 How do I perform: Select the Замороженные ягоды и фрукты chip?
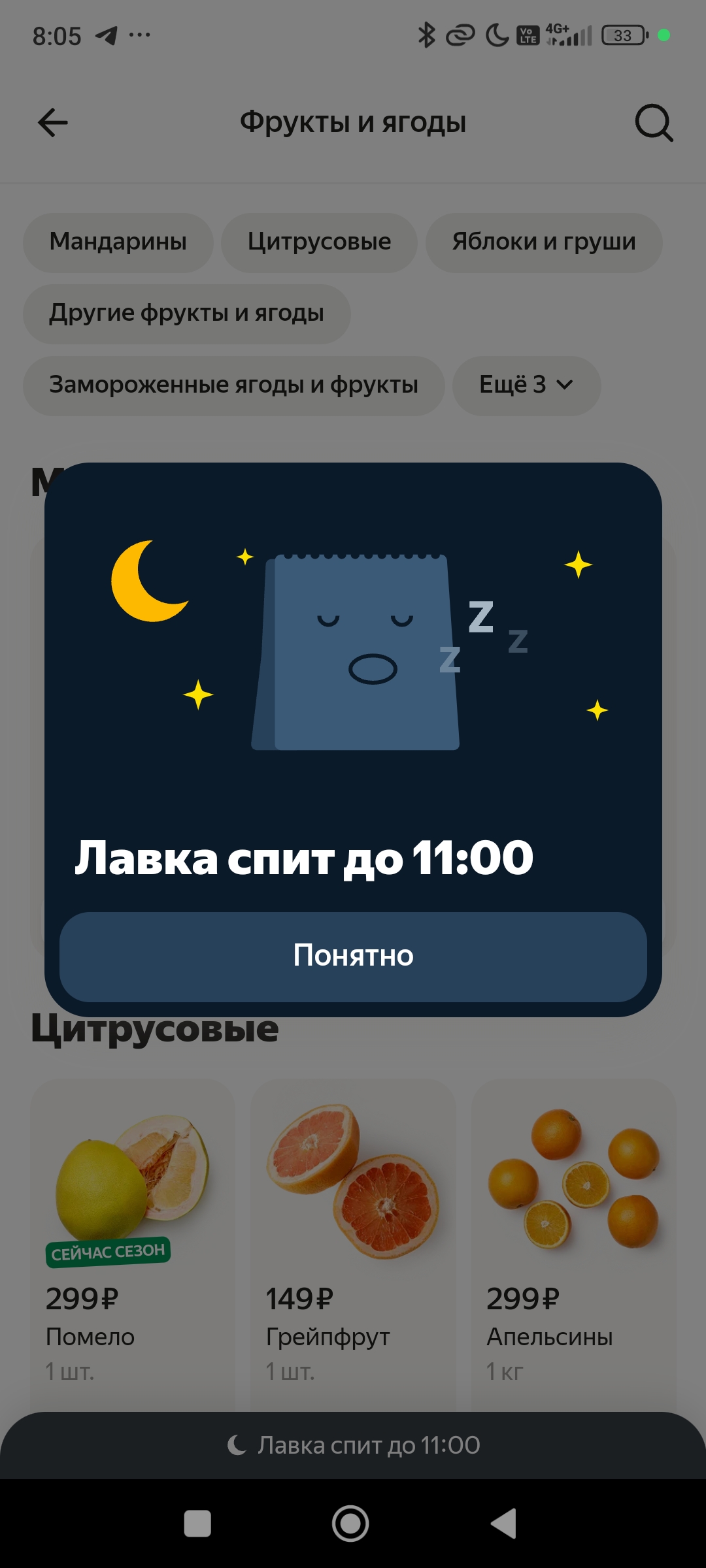tap(234, 385)
